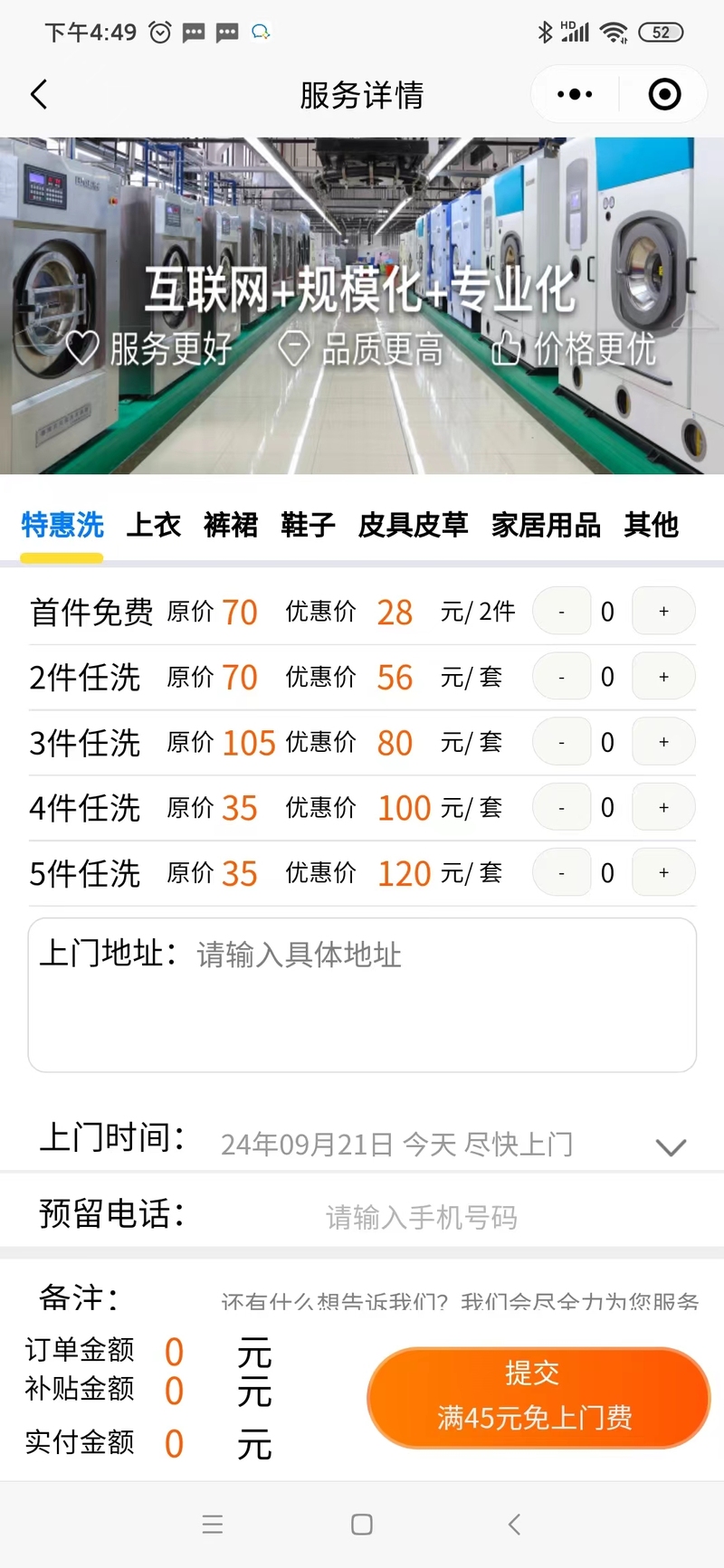Add one 5件任洗 package

click(663, 873)
